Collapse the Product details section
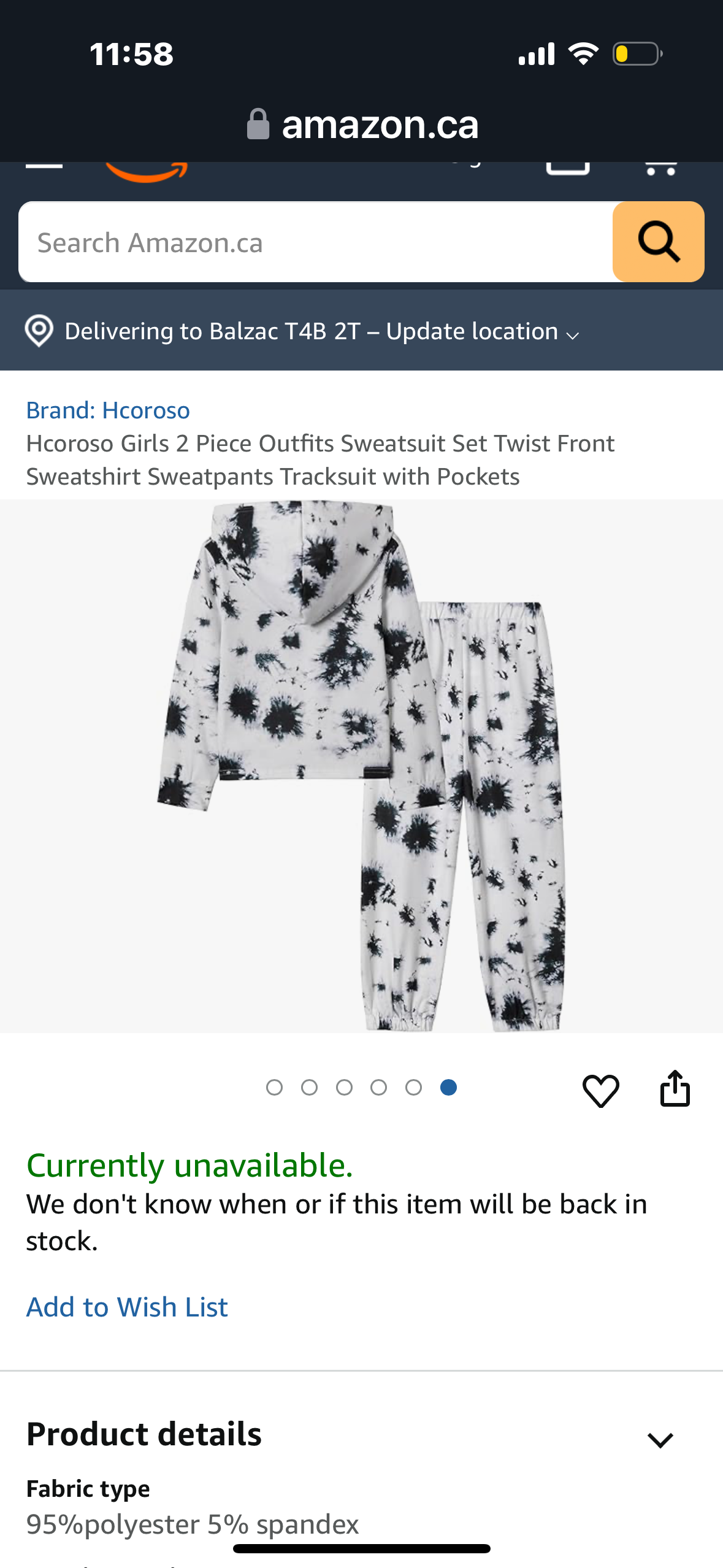Image resolution: width=723 pixels, height=1568 pixels. [x=660, y=1439]
